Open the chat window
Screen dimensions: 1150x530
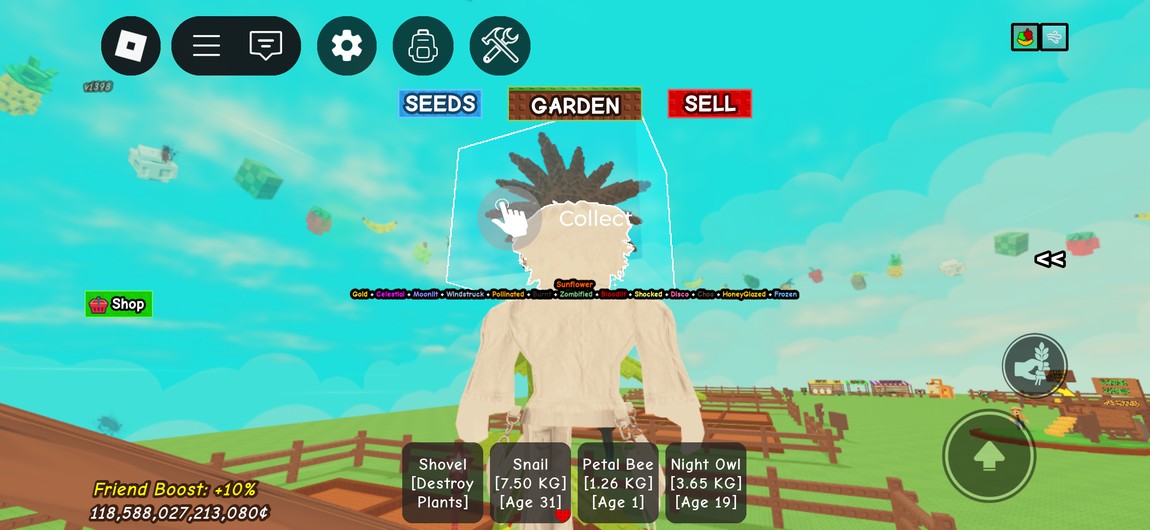(265, 46)
